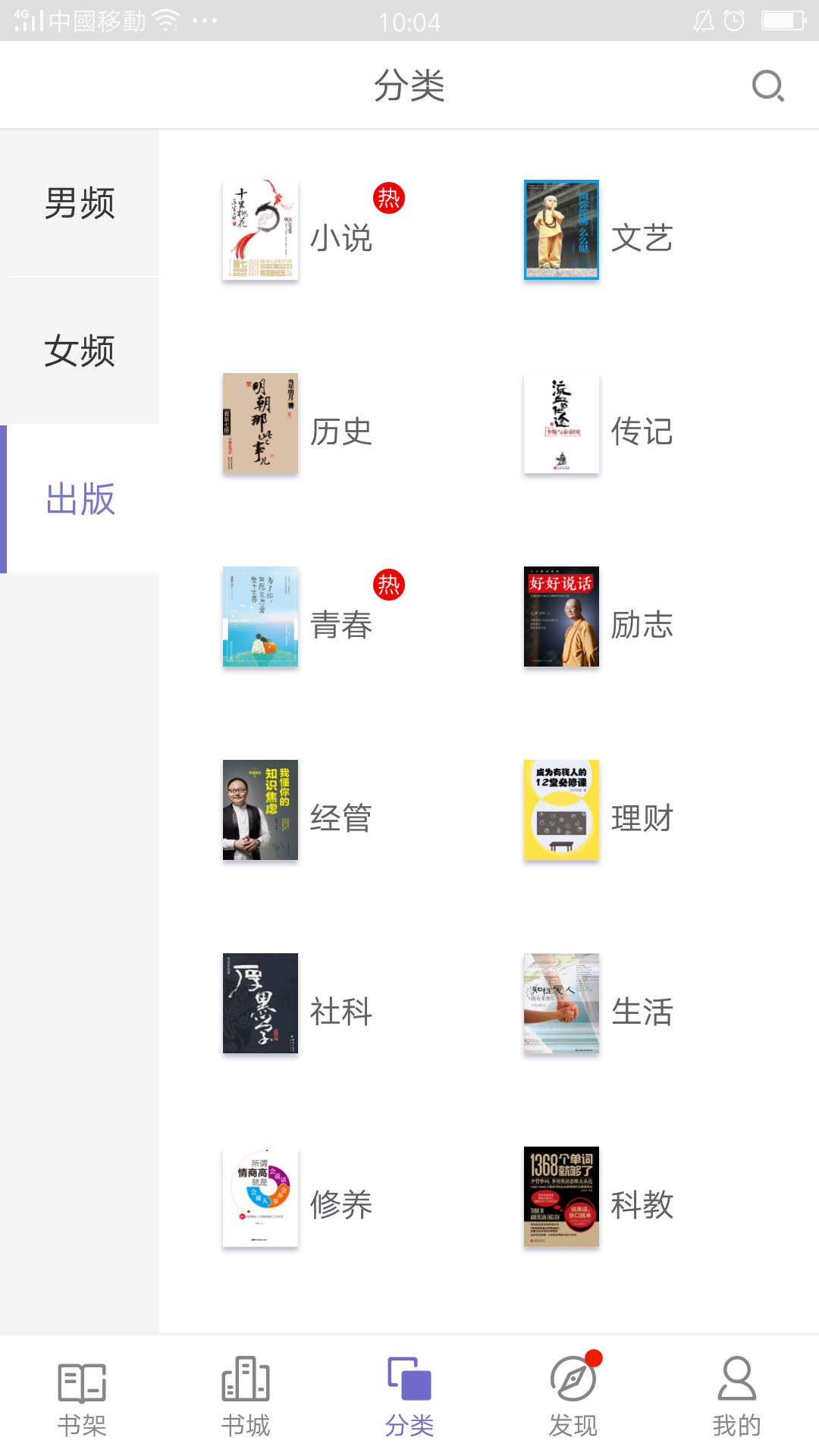Open the search icon in the header

pyautogui.click(x=767, y=86)
